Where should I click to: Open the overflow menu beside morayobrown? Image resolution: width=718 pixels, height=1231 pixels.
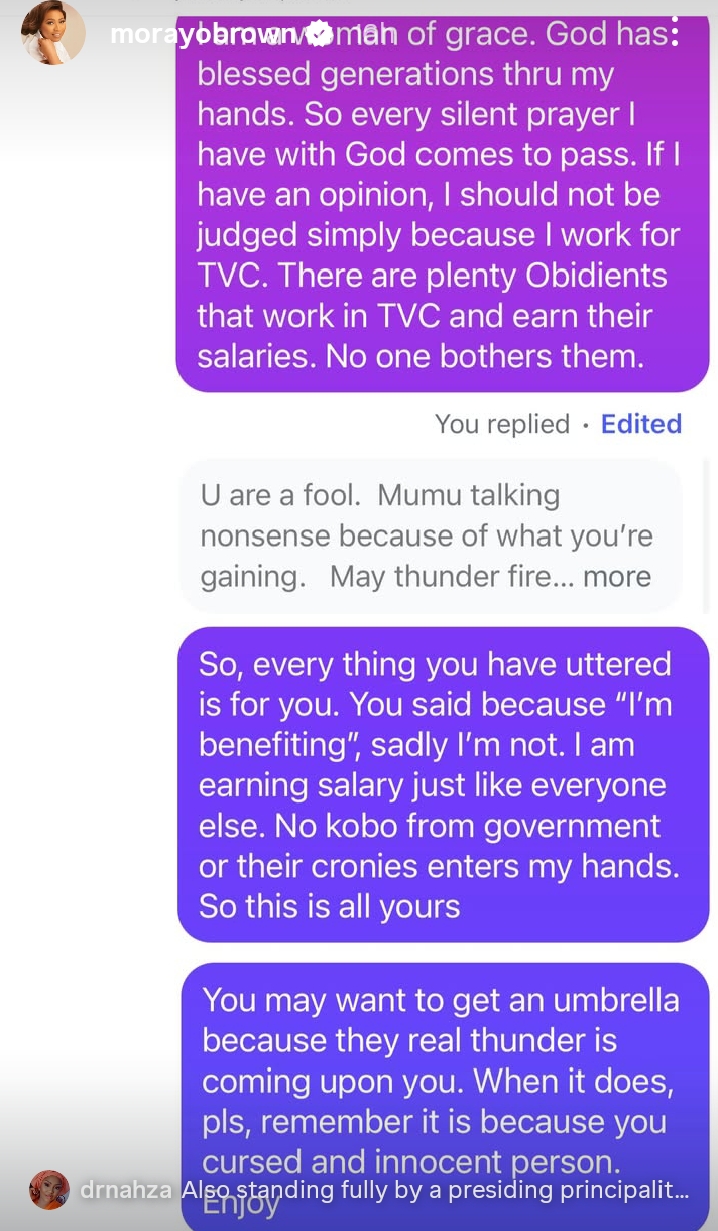676,34
